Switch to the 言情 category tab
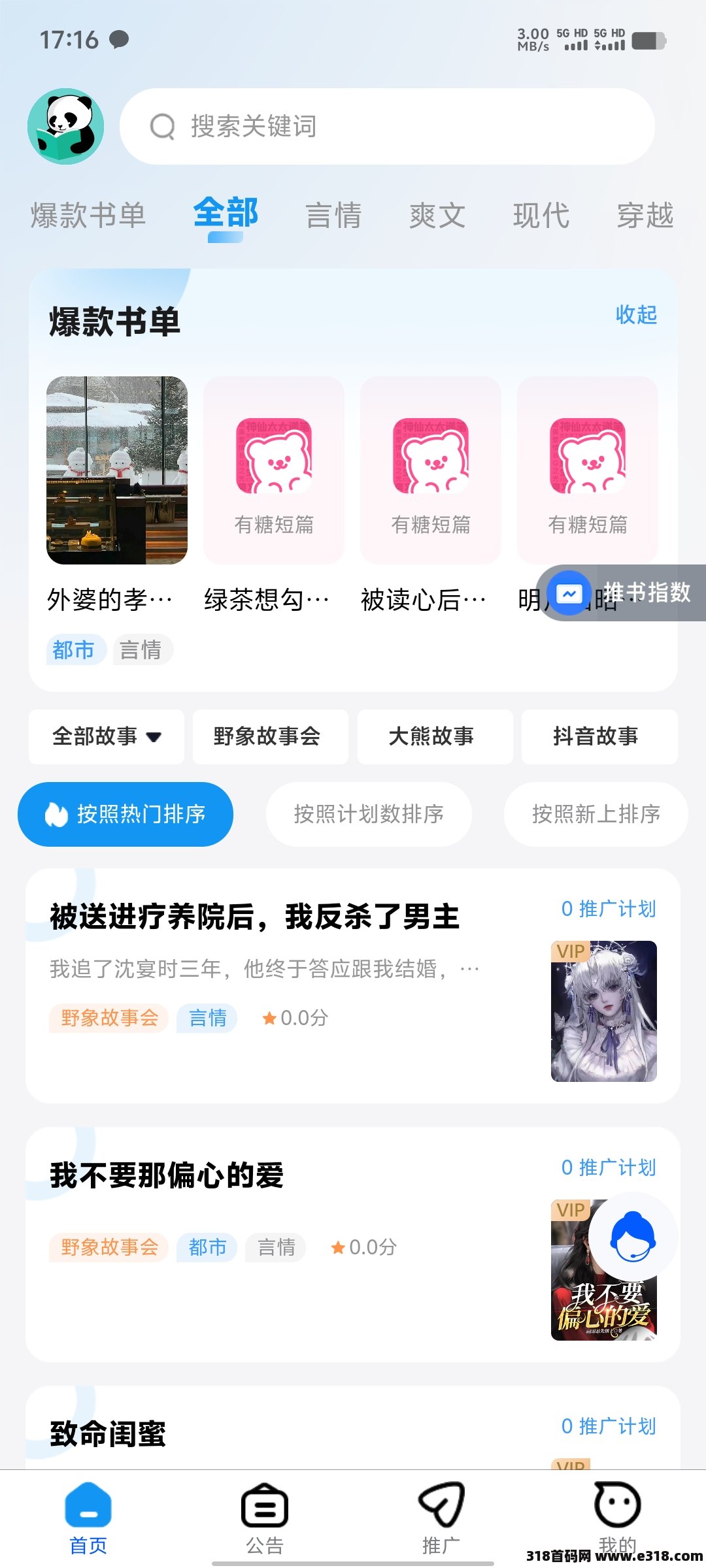706x1568 pixels. (x=333, y=216)
